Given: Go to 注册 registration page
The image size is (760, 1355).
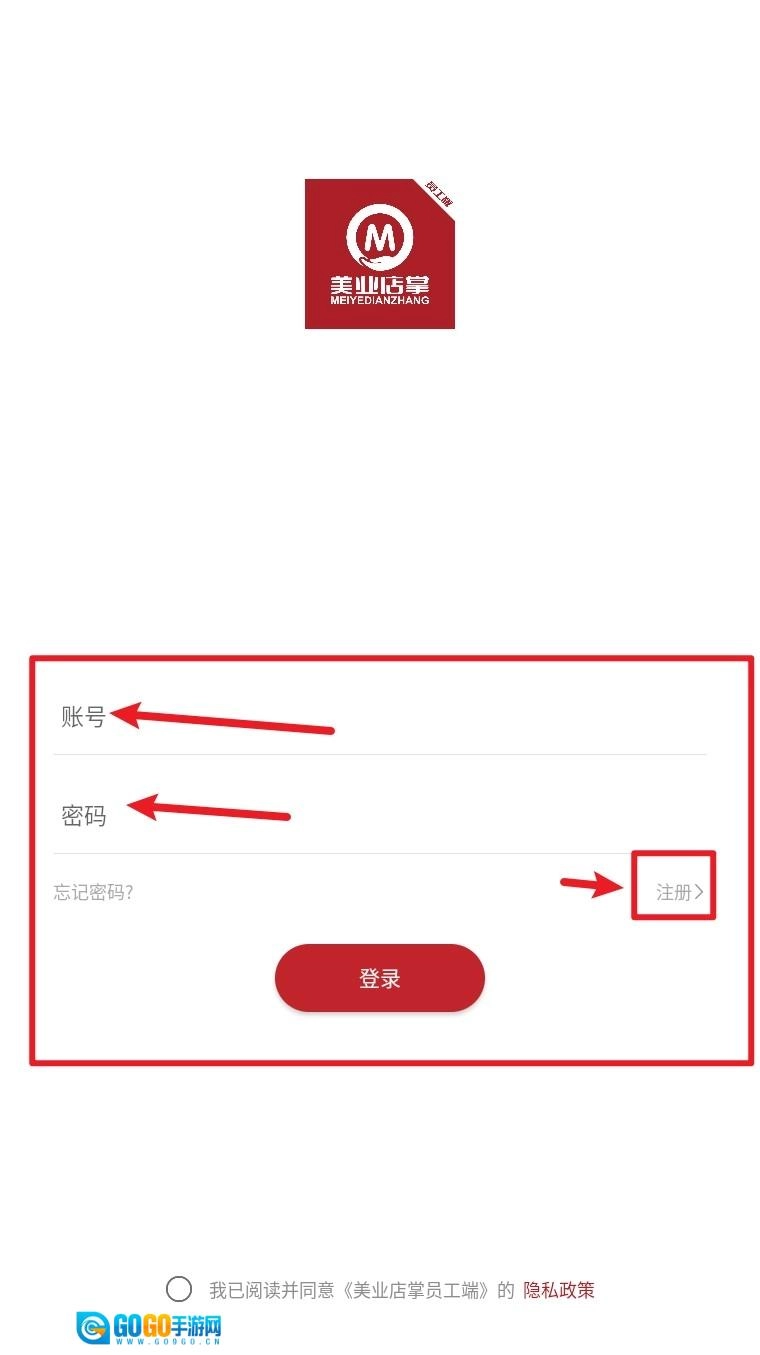Looking at the screenshot, I should (x=679, y=892).
